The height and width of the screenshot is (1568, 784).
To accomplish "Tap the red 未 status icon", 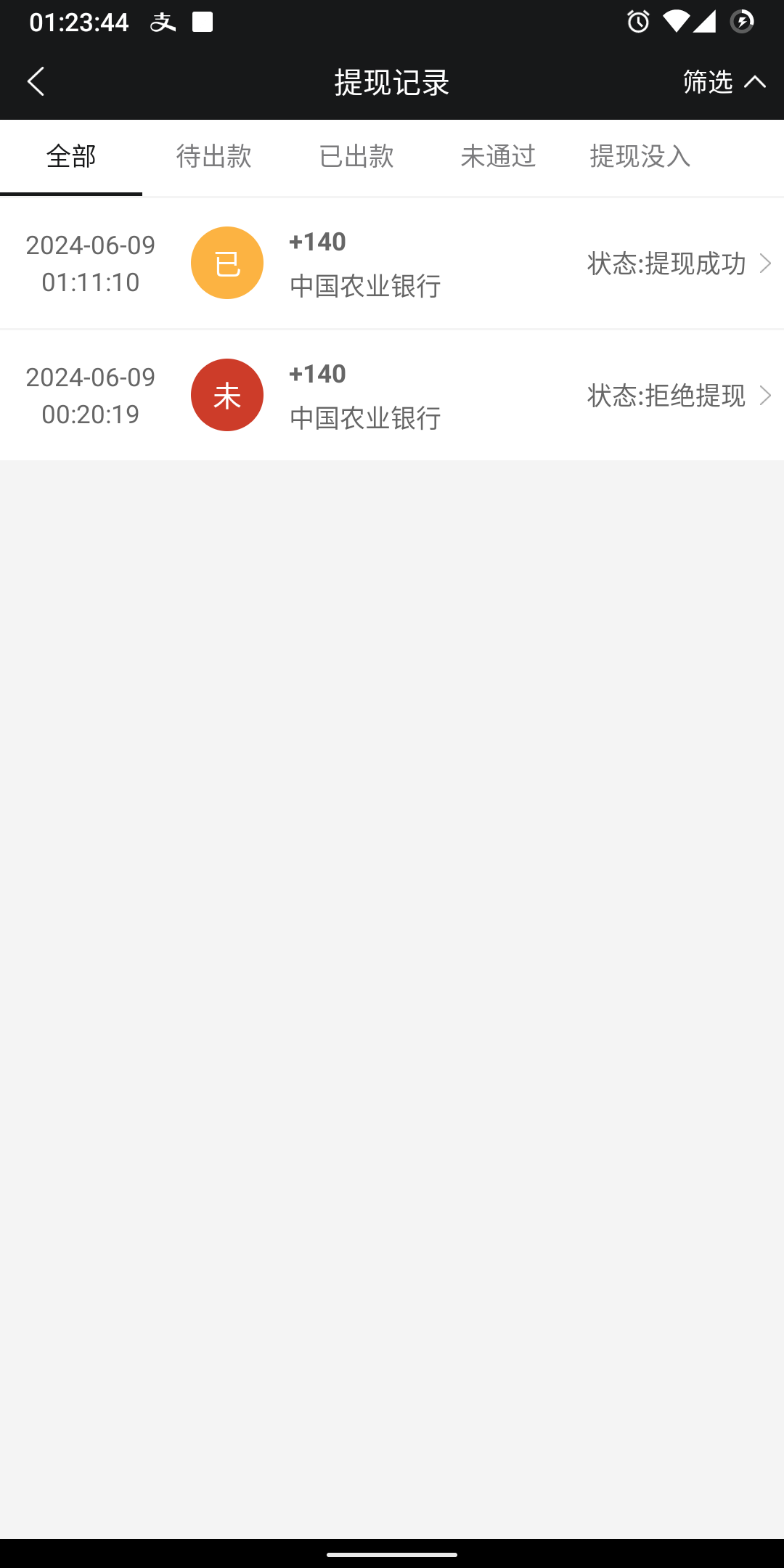I will (226, 394).
